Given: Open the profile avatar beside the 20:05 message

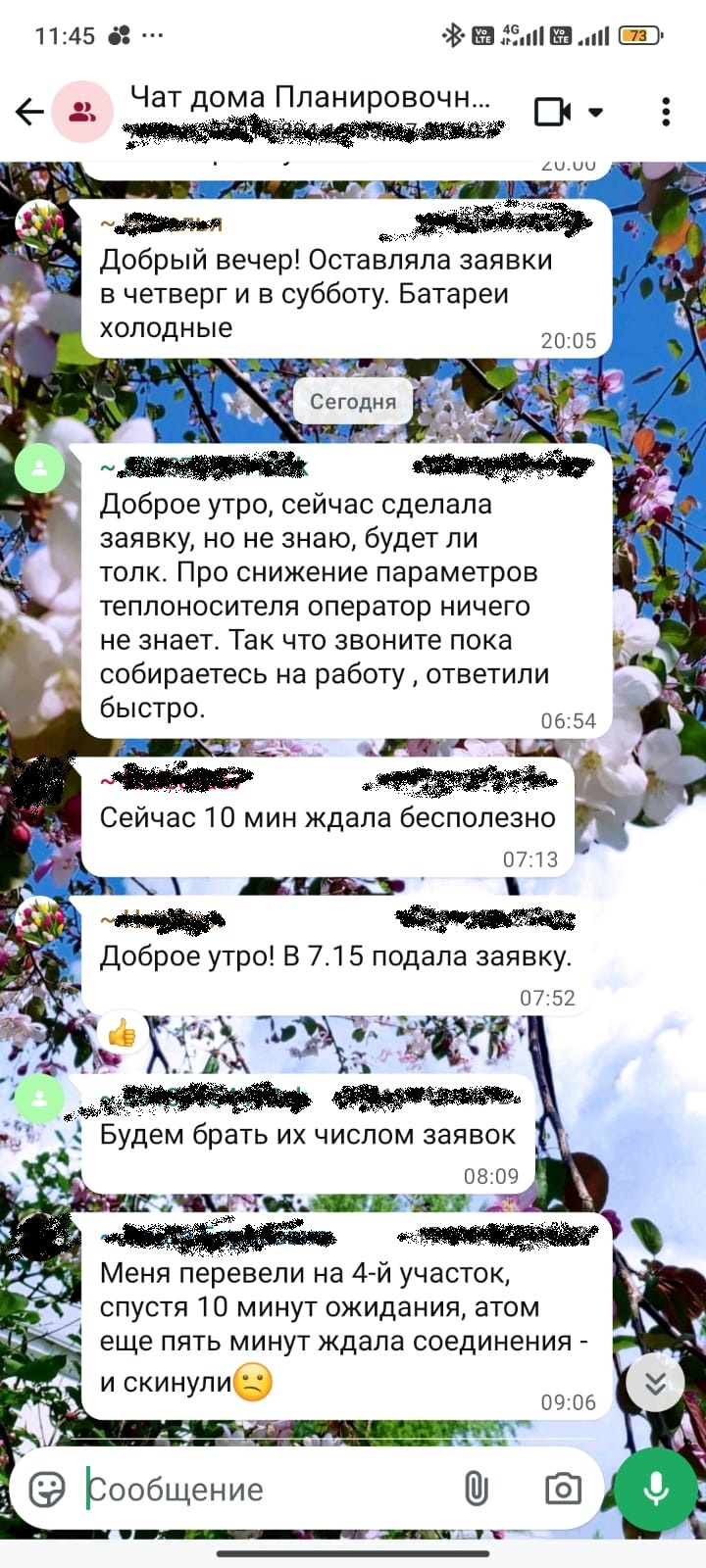Looking at the screenshot, I should tap(40, 226).
